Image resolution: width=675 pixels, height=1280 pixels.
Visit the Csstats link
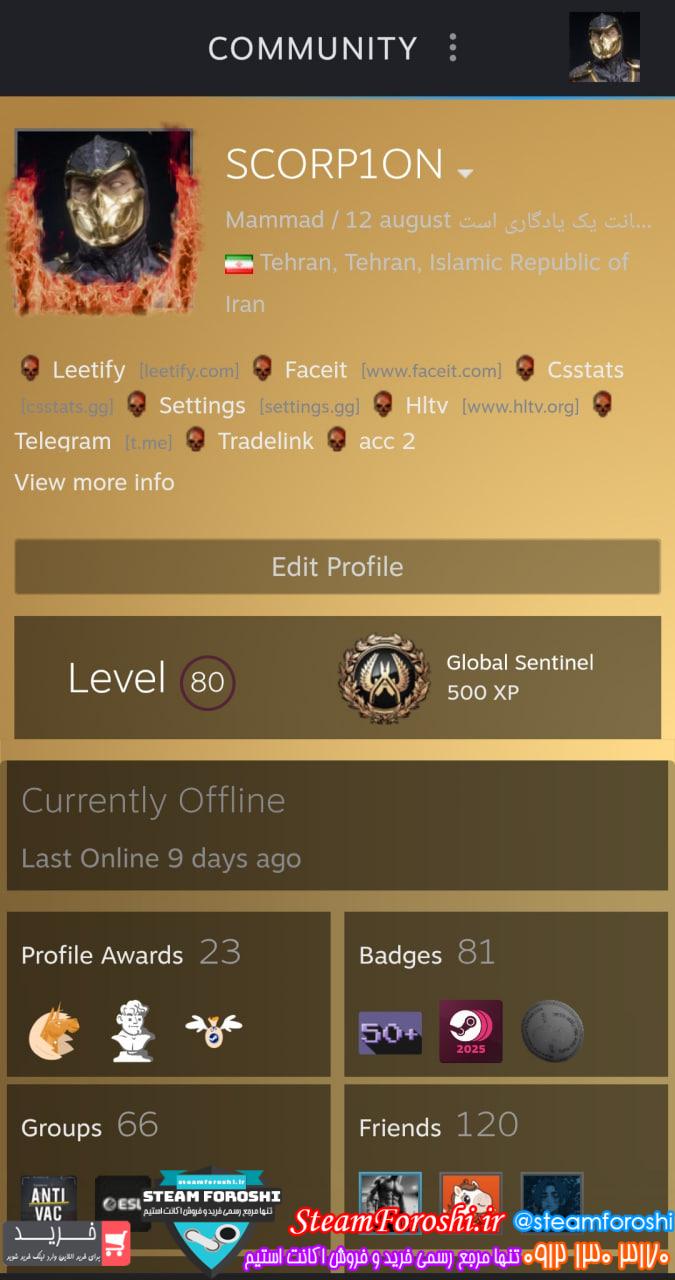pos(585,370)
